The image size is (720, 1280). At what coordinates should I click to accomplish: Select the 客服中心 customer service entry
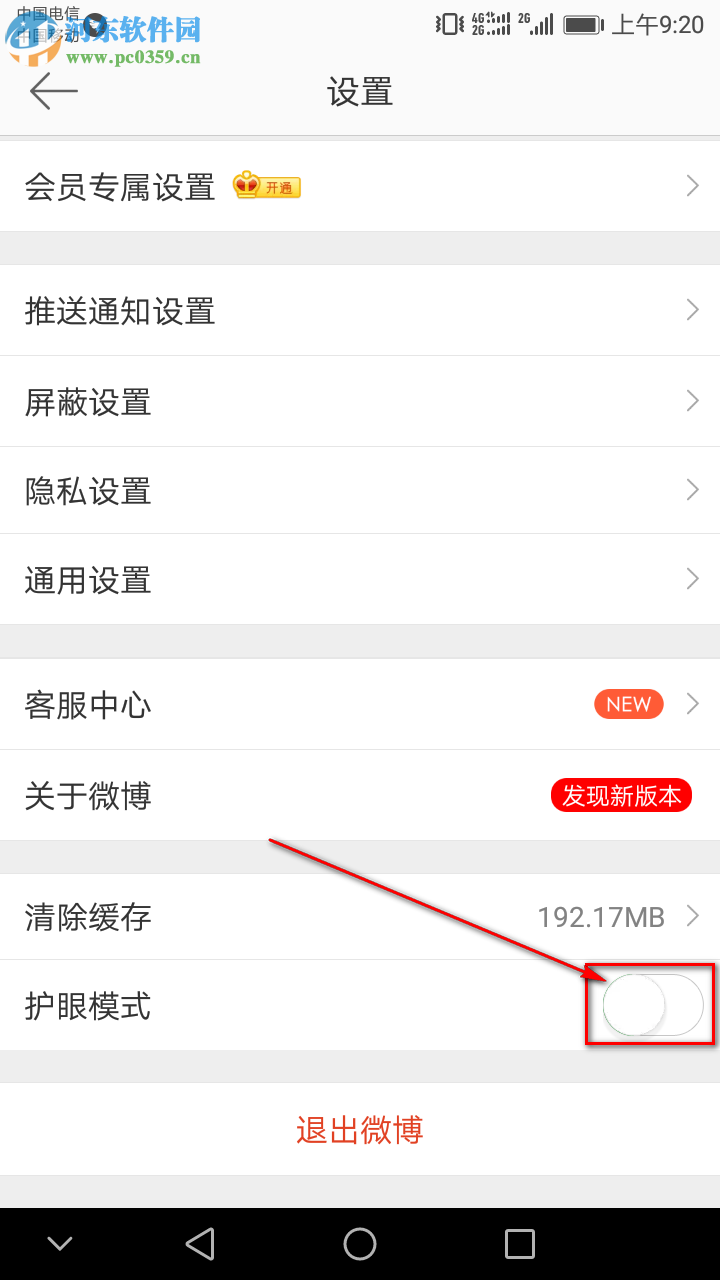tap(300, 705)
